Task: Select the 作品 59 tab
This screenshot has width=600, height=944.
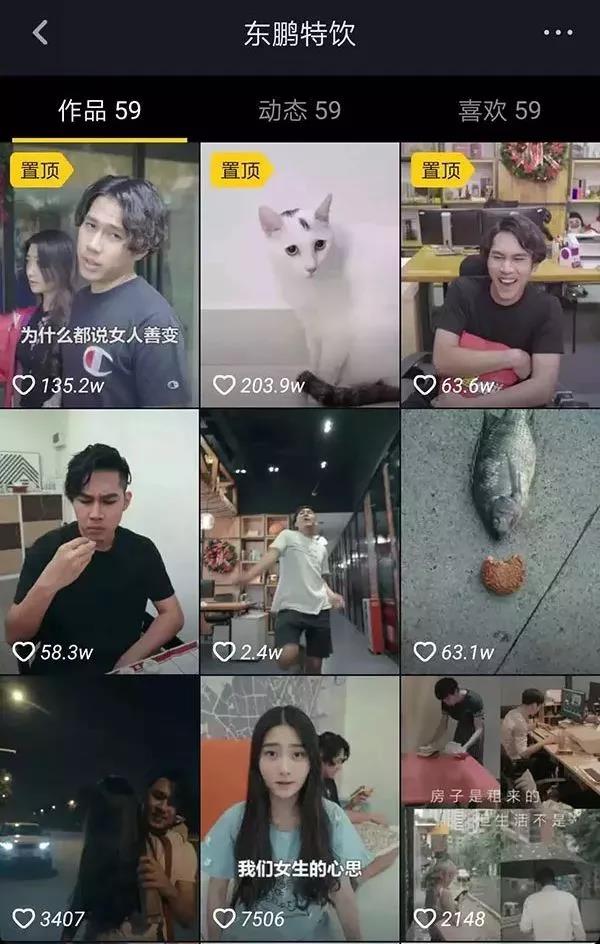Action: [x=99, y=110]
